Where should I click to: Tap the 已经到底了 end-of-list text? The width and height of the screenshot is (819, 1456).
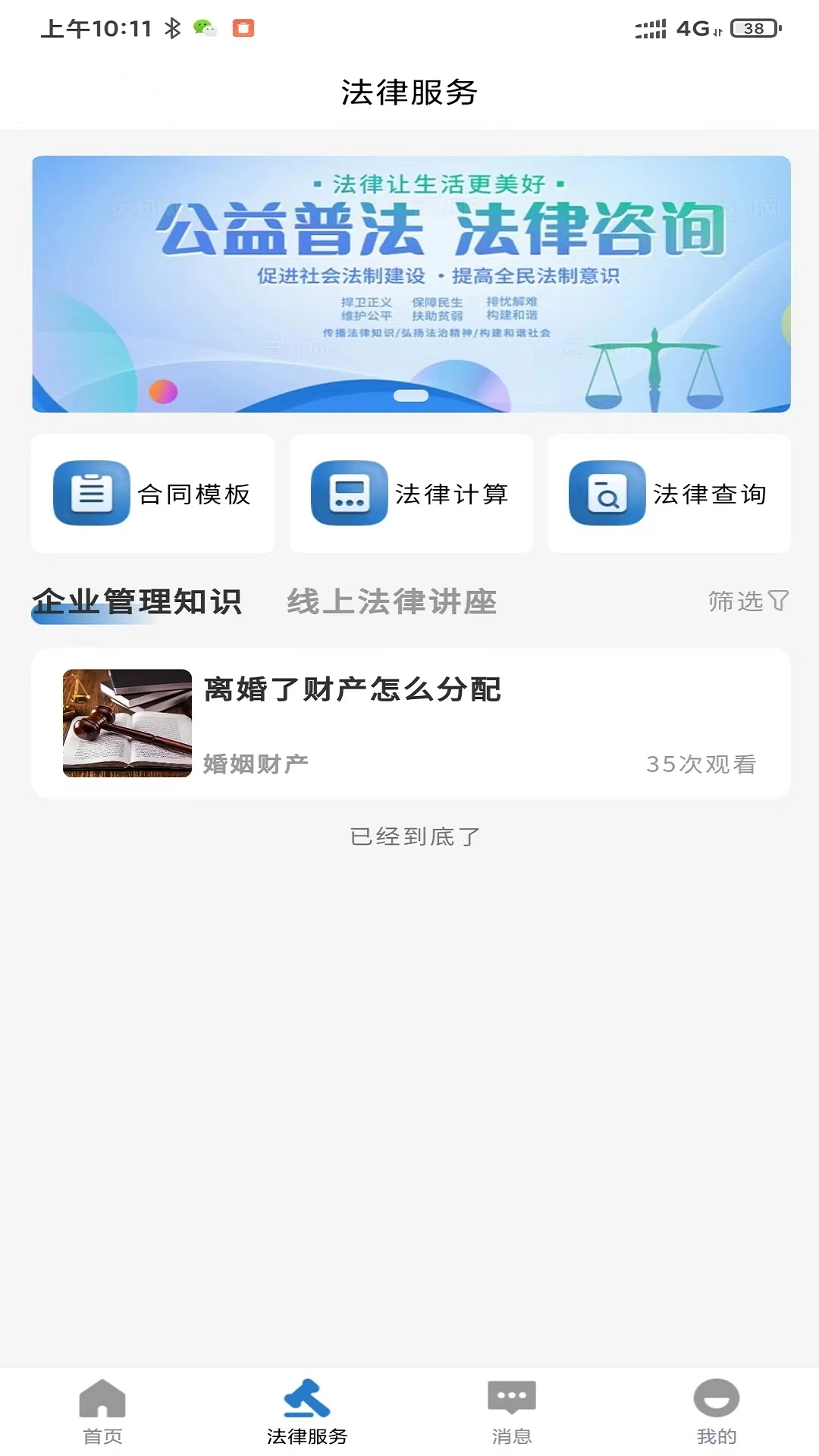[413, 837]
